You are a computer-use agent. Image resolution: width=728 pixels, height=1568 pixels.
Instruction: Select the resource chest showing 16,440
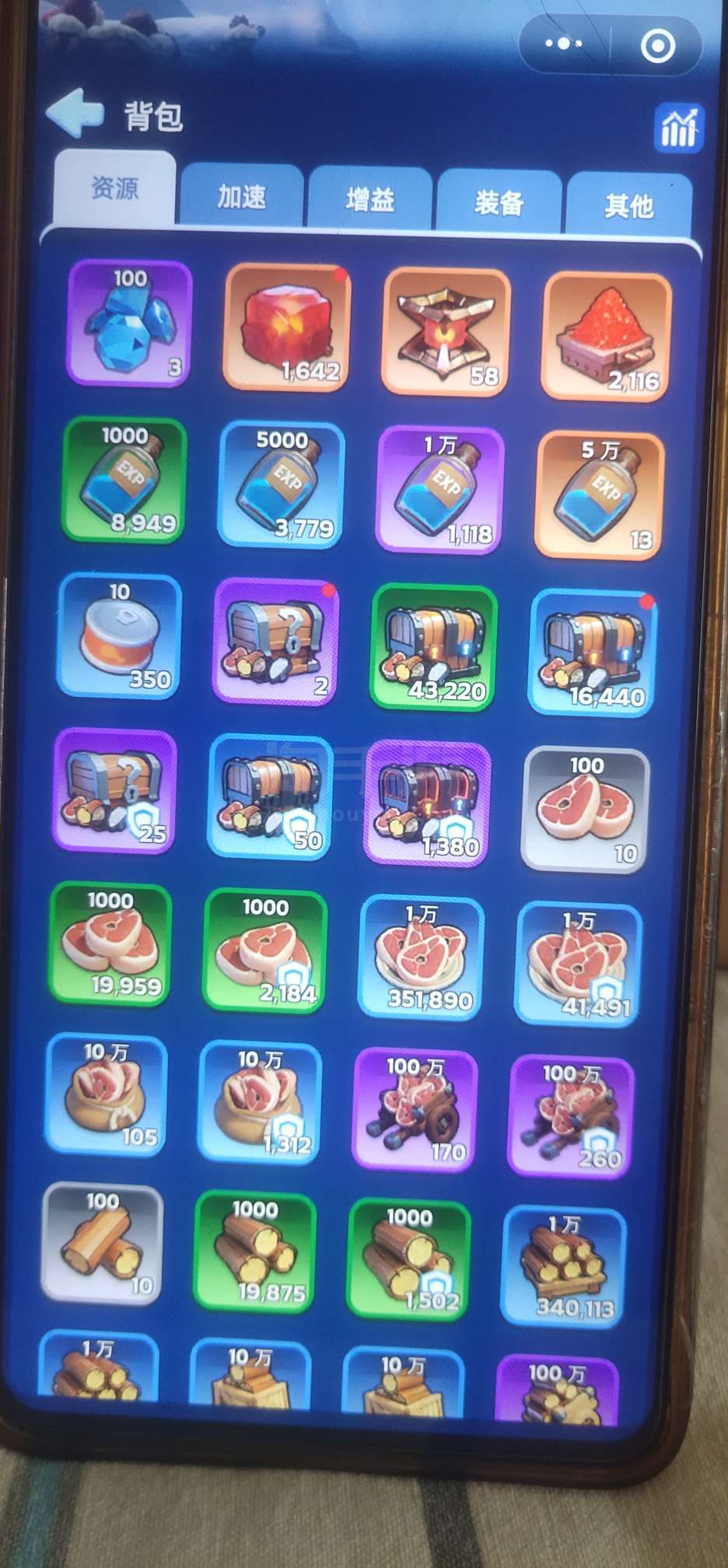tap(593, 653)
